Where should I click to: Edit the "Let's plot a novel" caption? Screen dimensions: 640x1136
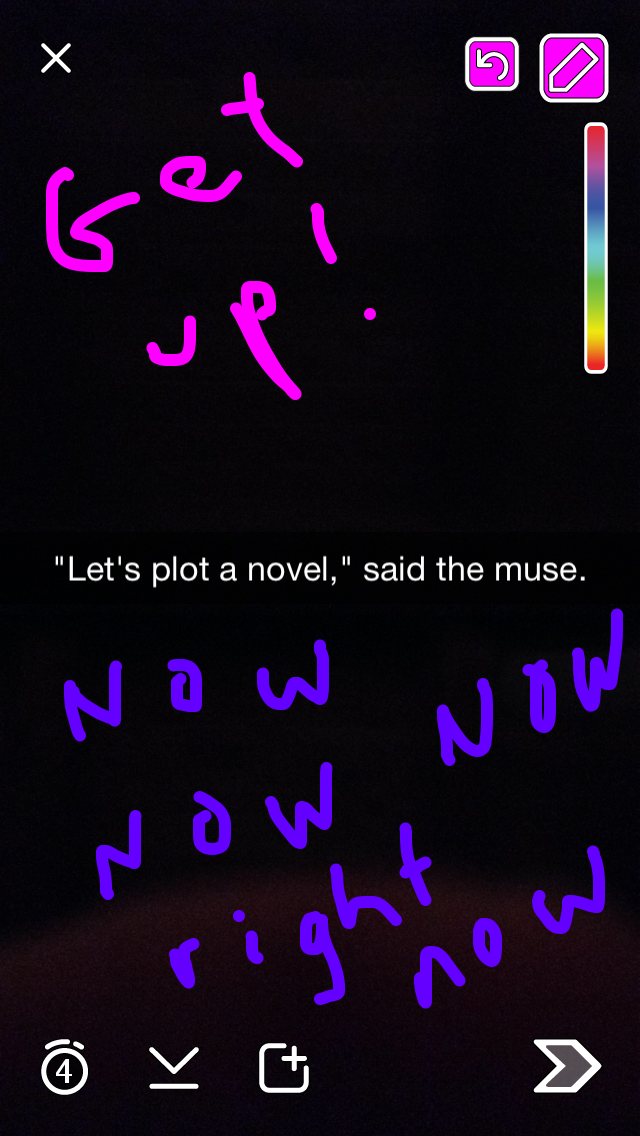320,571
